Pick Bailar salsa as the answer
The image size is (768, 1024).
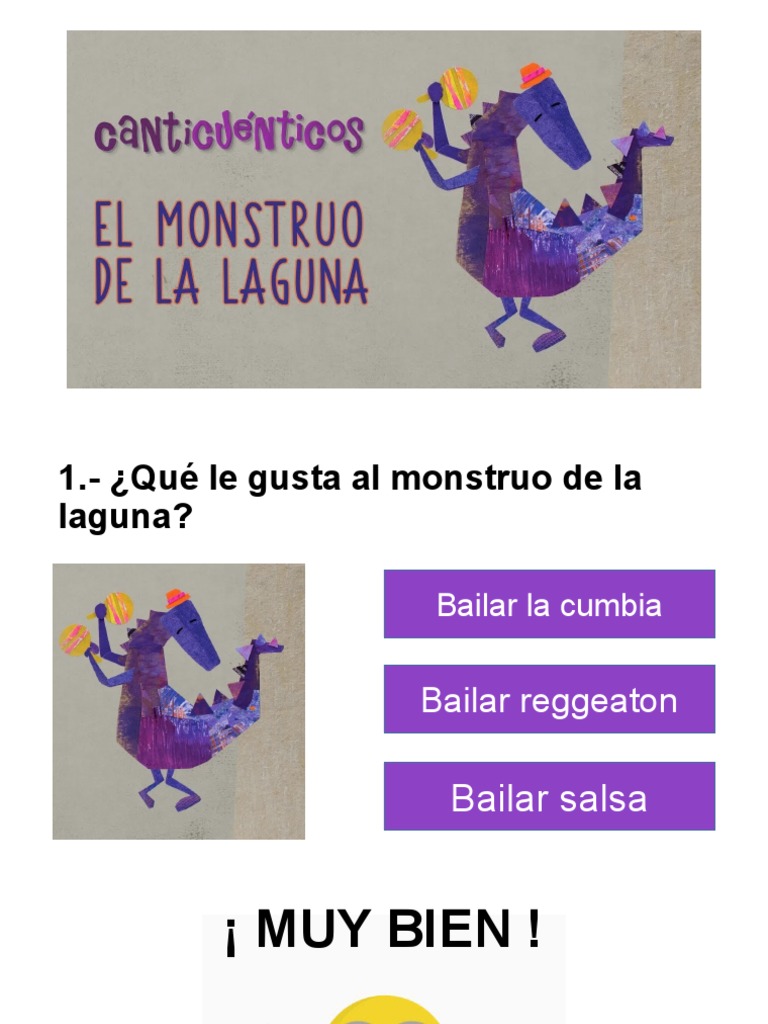pos(549,796)
